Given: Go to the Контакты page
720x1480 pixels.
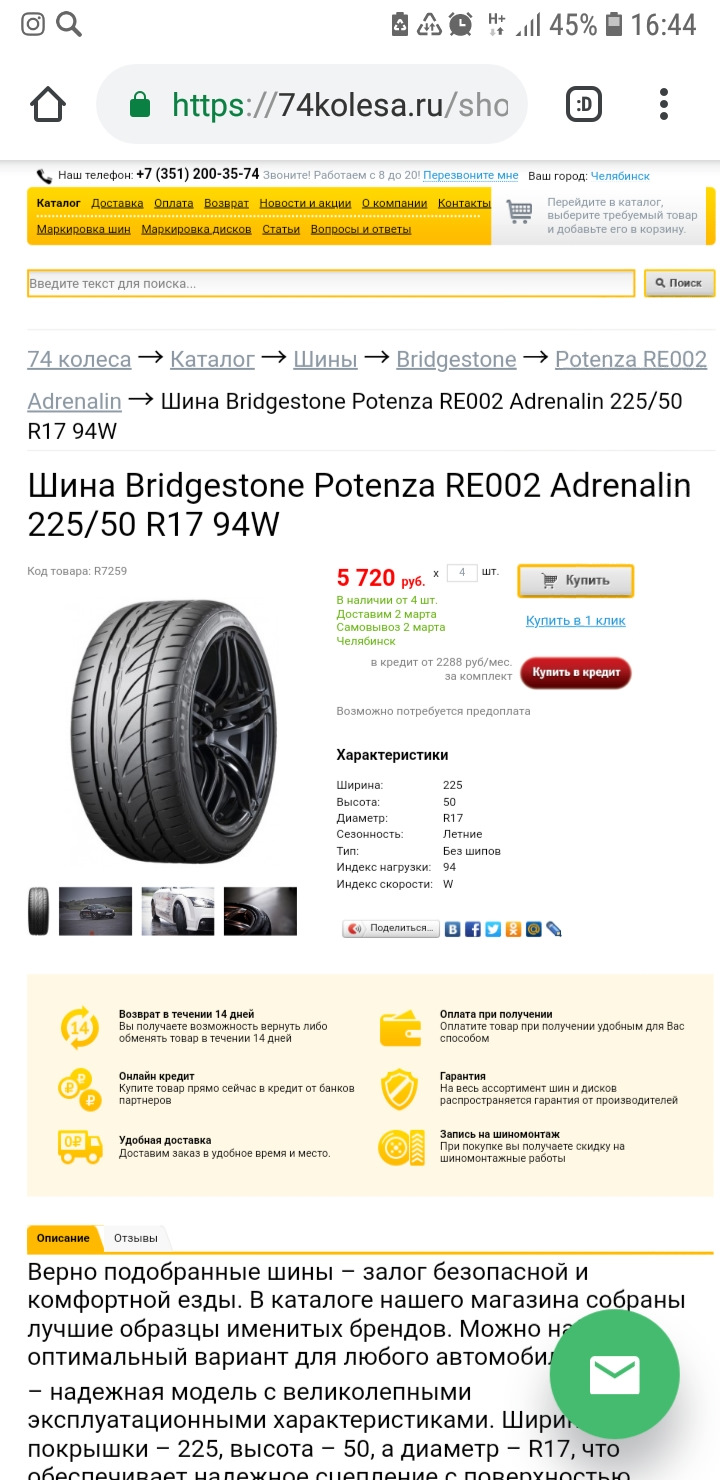Looking at the screenshot, I should click(x=464, y=203).
